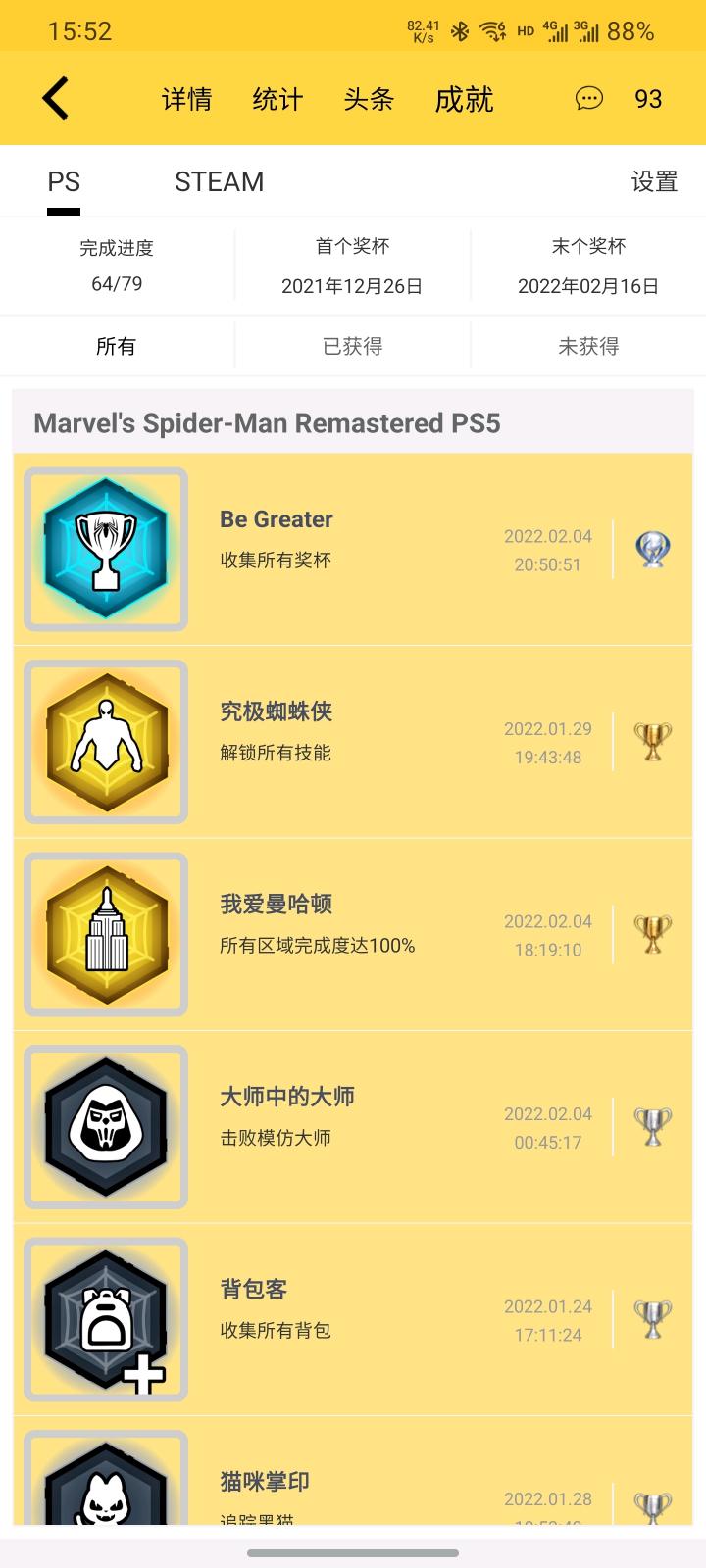Open the 我爱曼哈顿 trophy
Image resolution: width=706 pixels, height=1568 pixels.
(x=353, y=934)
